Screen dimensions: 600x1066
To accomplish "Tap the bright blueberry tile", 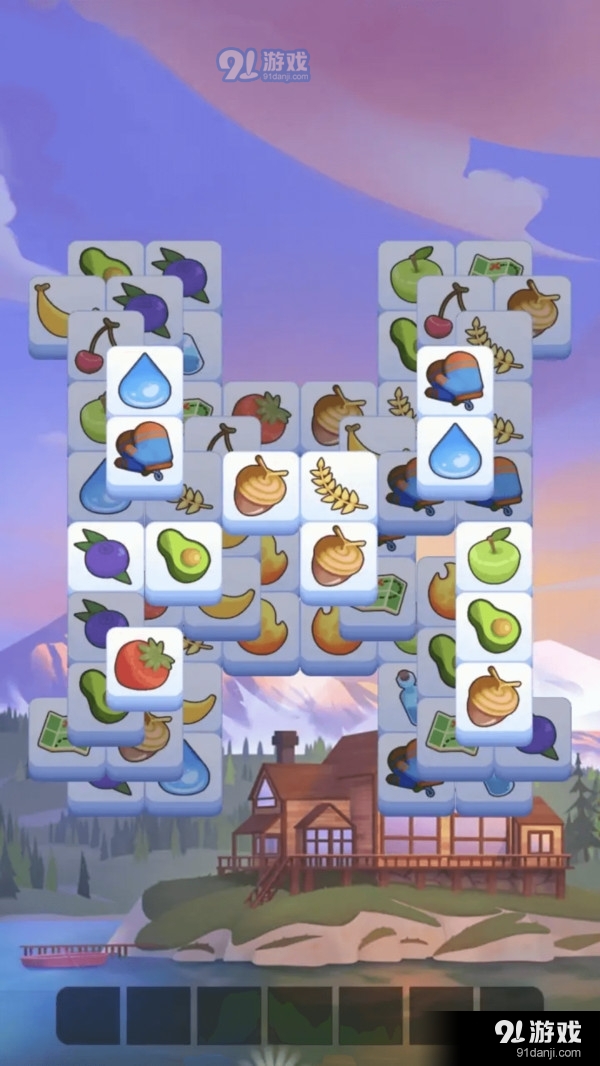I will pos(106,557).
